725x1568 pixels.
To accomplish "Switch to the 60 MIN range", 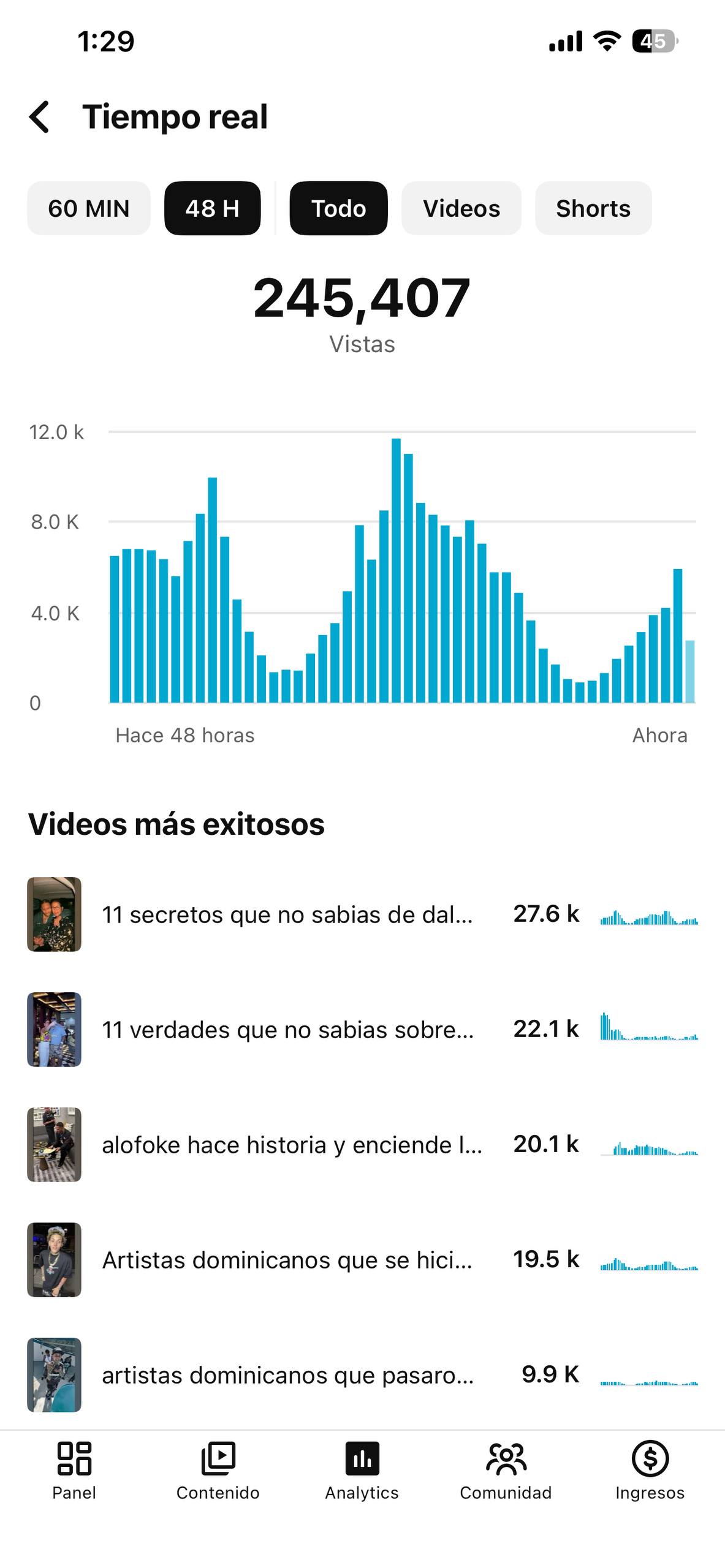I will click(x=89, y=208).
